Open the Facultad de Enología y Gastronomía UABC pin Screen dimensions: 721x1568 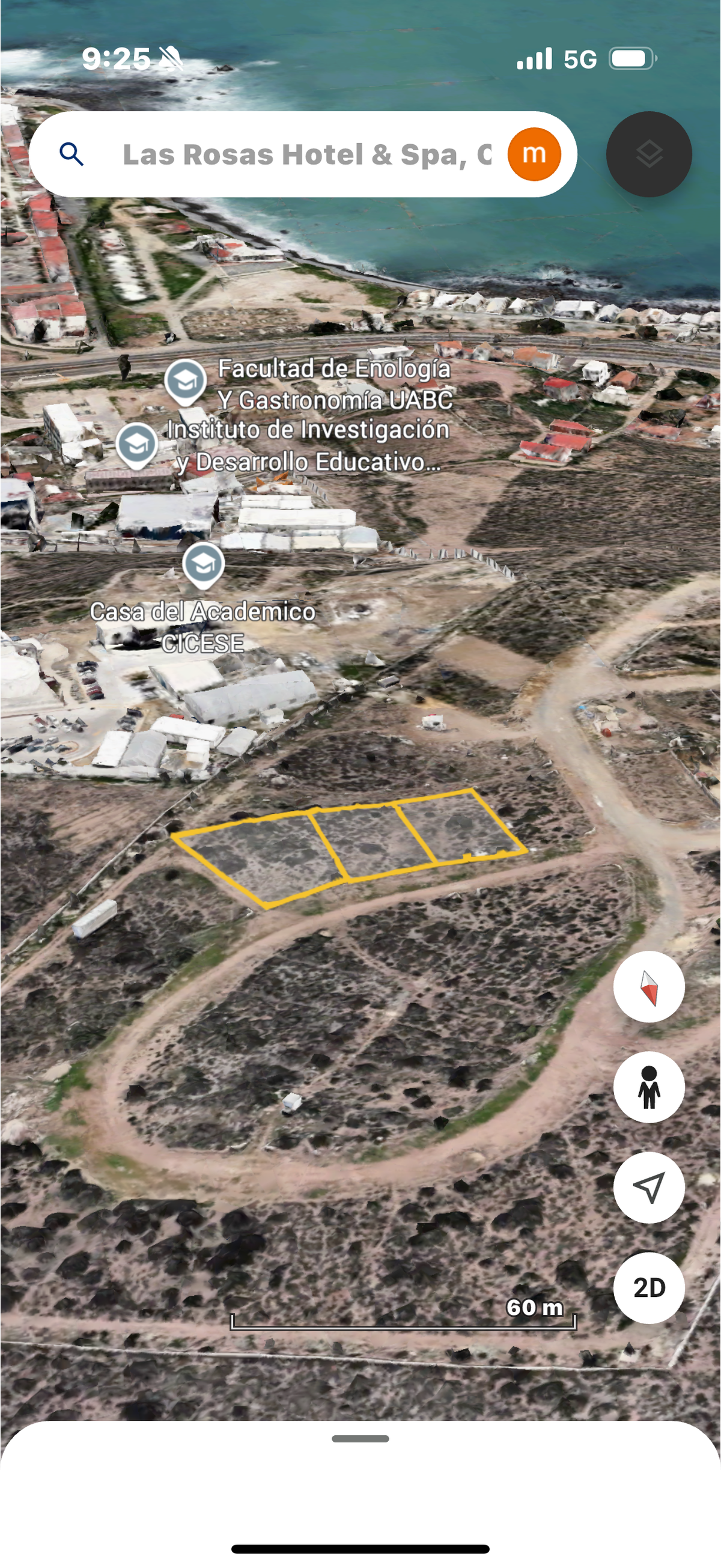tap(186, 382)
